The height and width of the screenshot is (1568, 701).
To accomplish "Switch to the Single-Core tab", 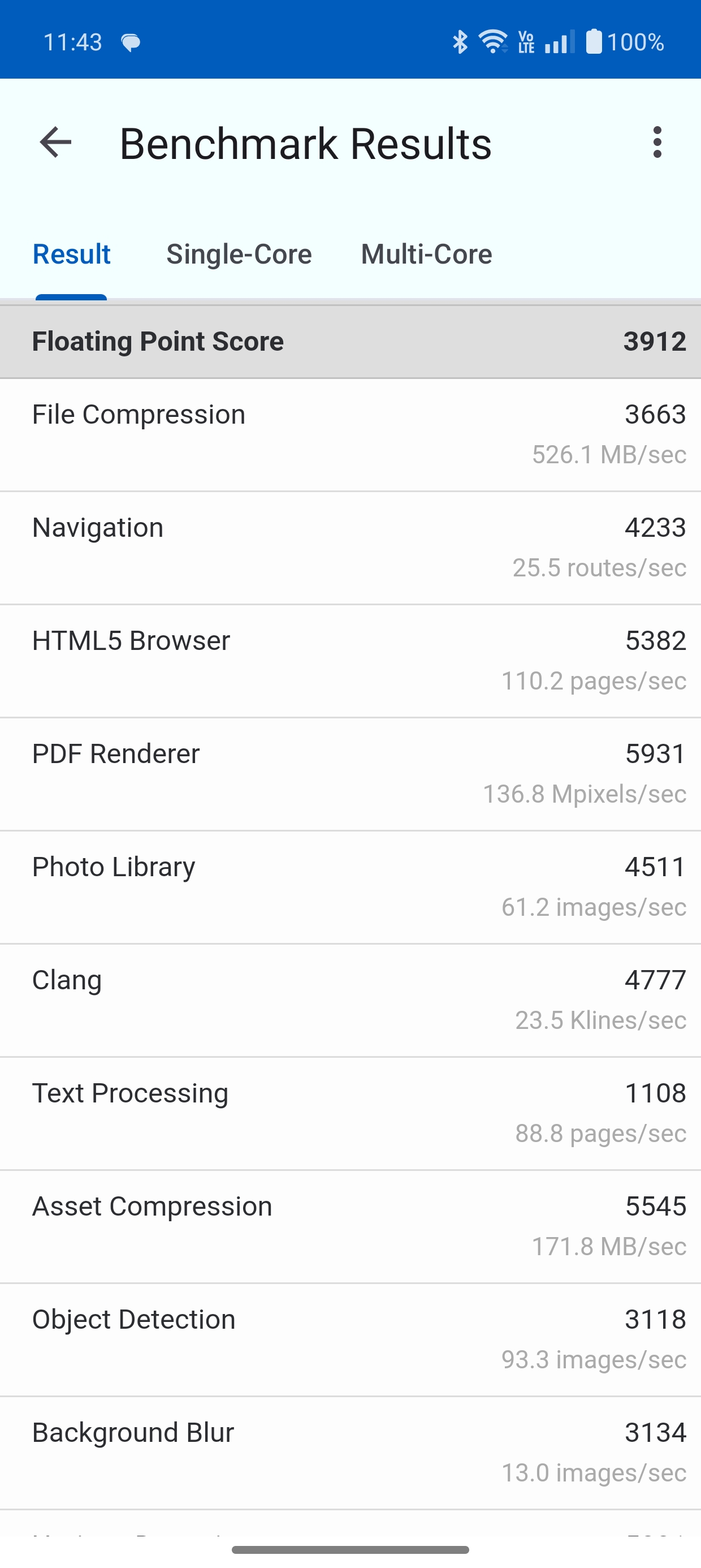I will click(239, 254).
